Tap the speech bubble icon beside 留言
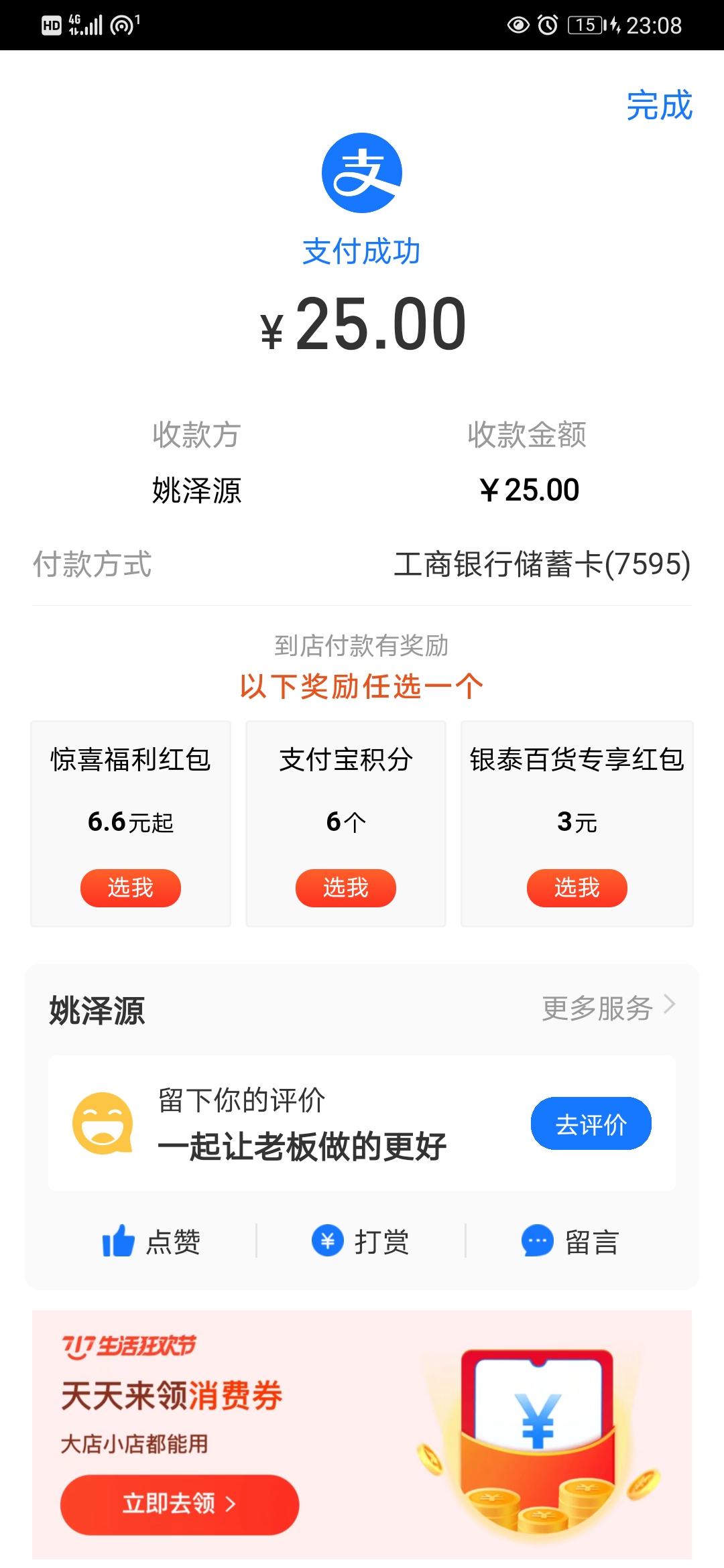 tap(537, 1241)
